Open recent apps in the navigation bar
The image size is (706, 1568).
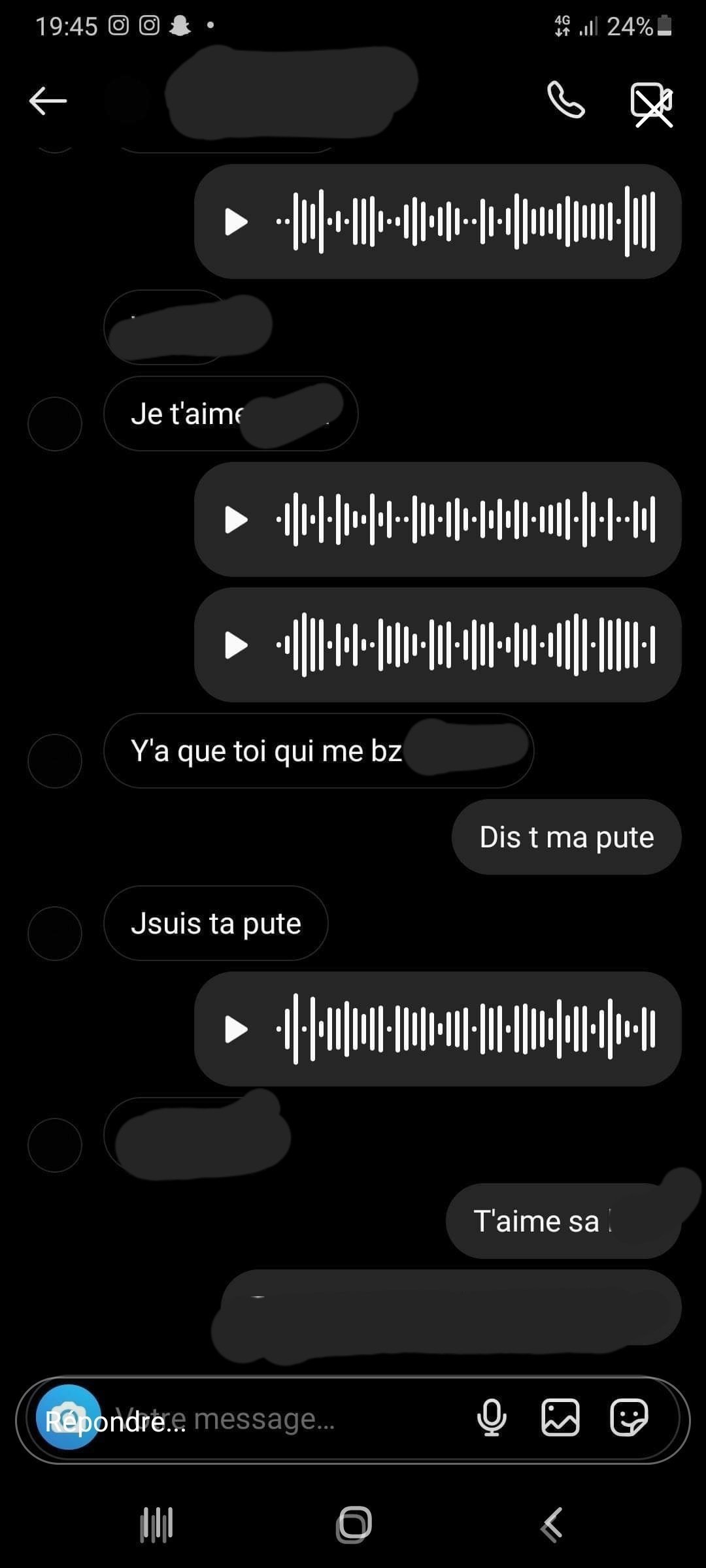(x=157, y=1525)
